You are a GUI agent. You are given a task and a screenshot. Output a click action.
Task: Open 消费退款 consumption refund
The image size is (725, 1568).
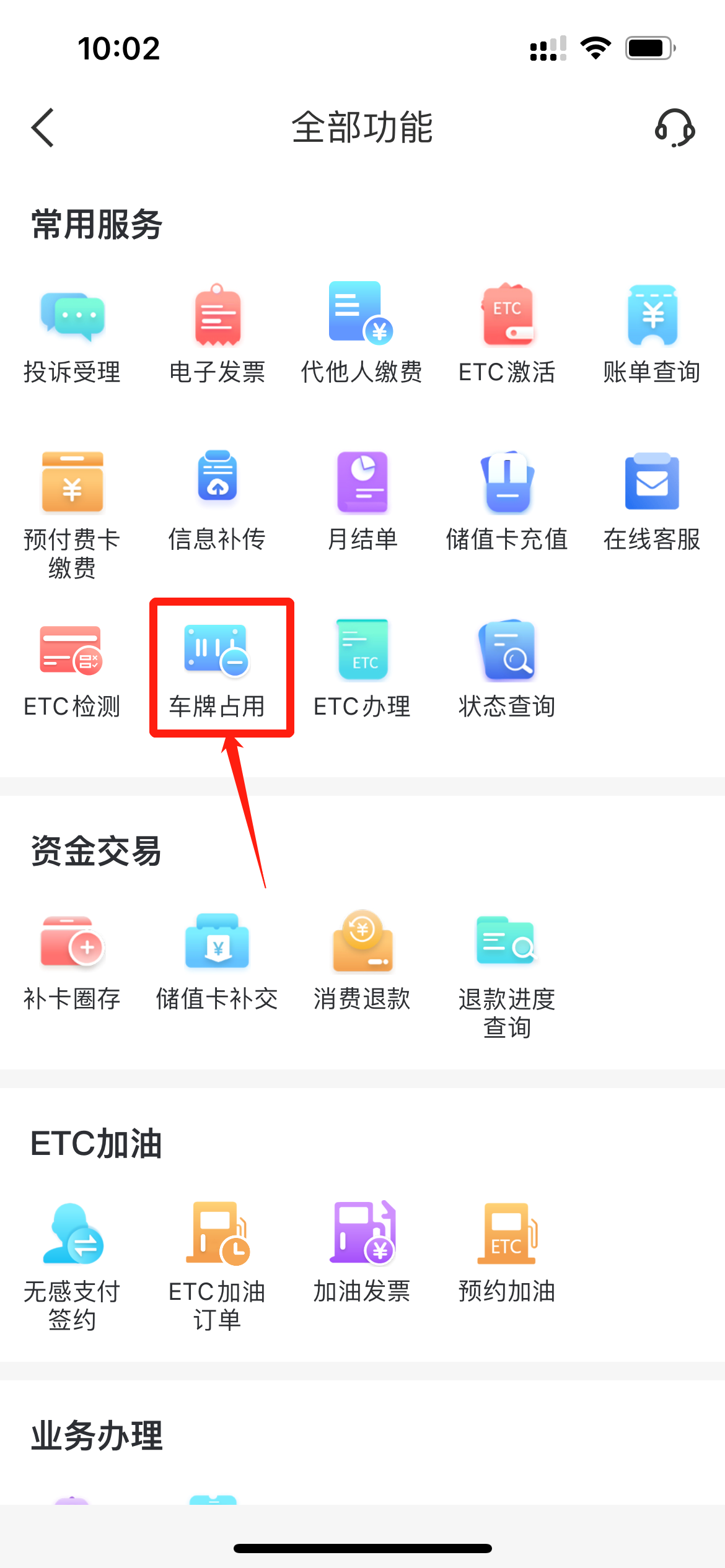362,961
